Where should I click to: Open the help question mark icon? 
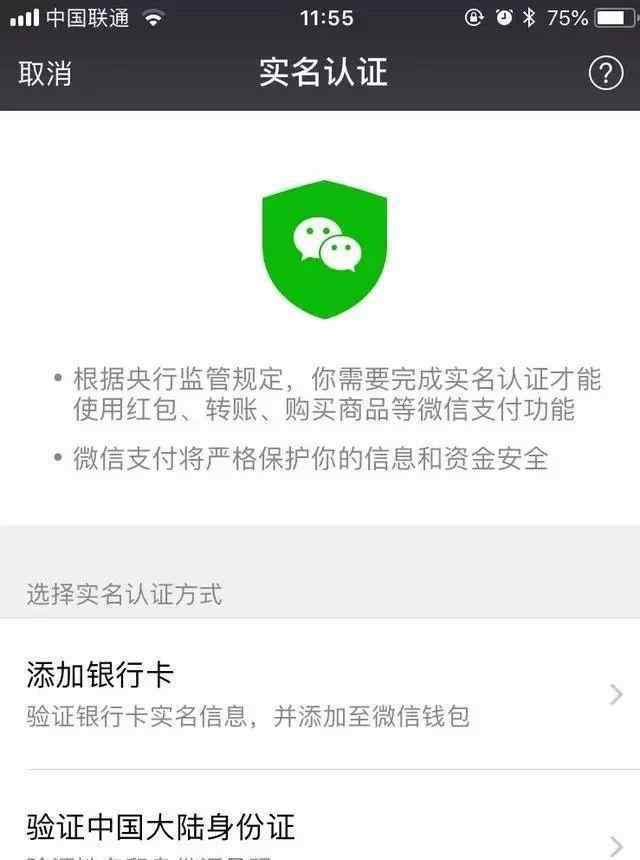coord(605,73)
